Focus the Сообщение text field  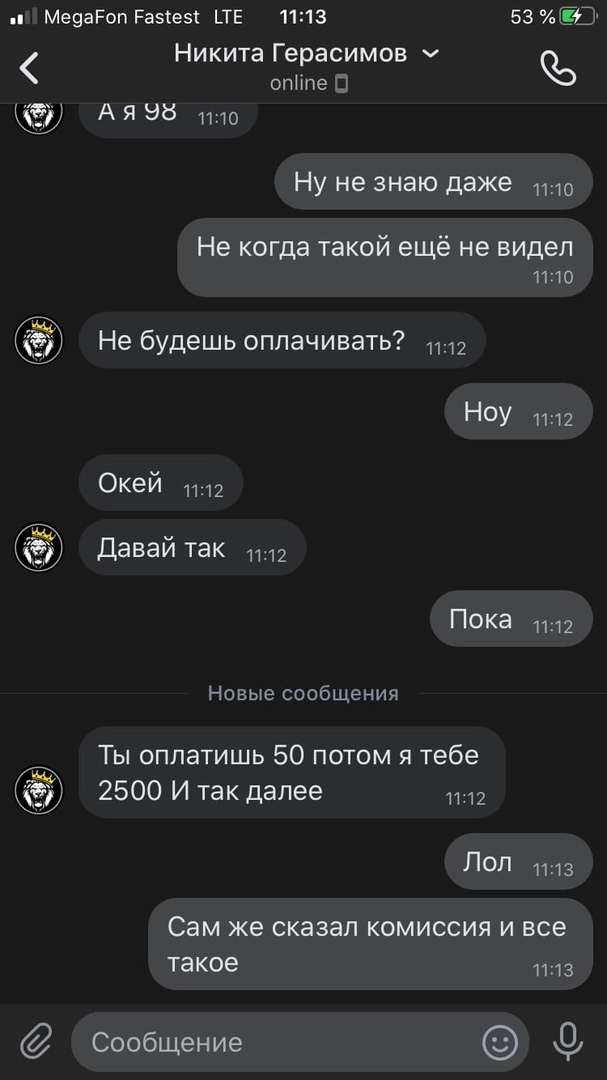(x=270, y=1043)
